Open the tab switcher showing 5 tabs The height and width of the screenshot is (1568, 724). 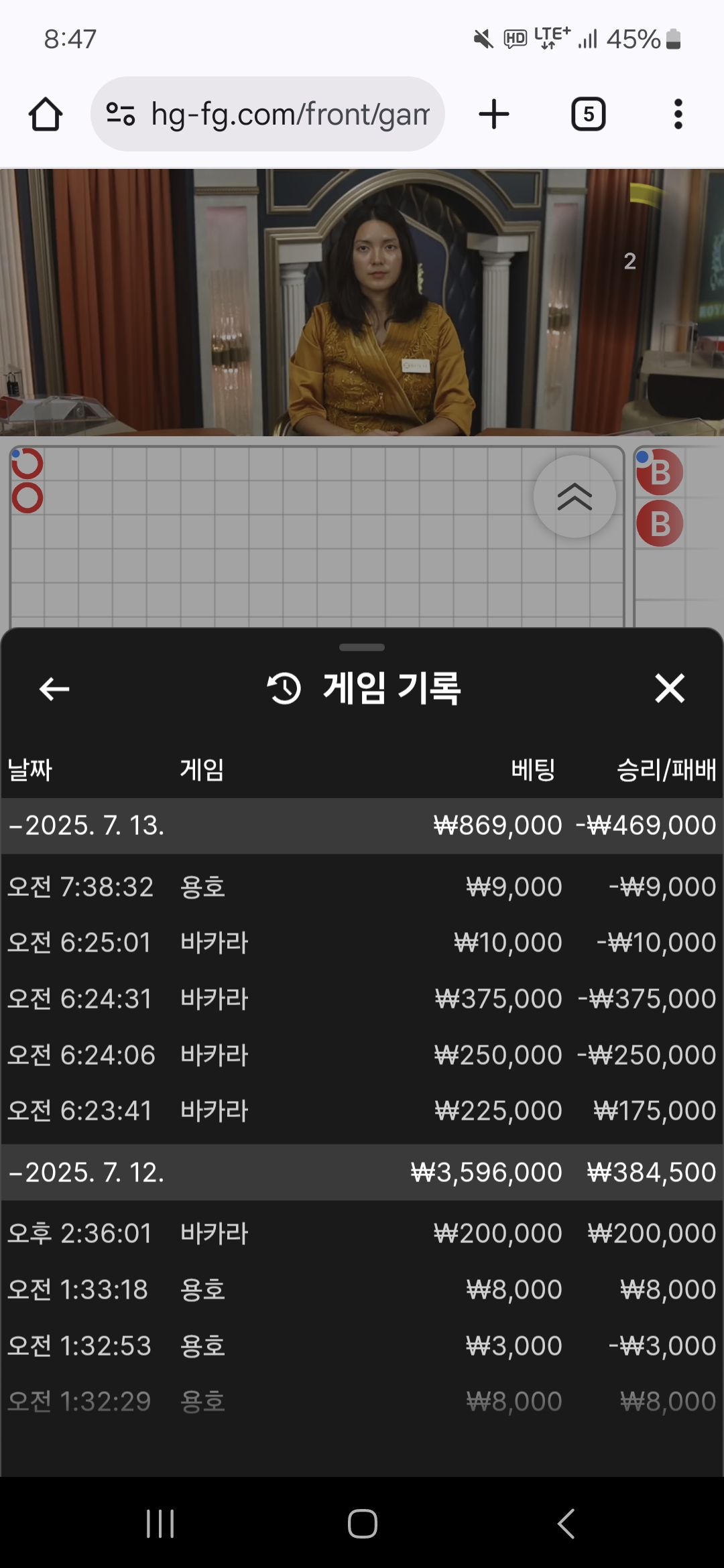(x=588, y=114)
